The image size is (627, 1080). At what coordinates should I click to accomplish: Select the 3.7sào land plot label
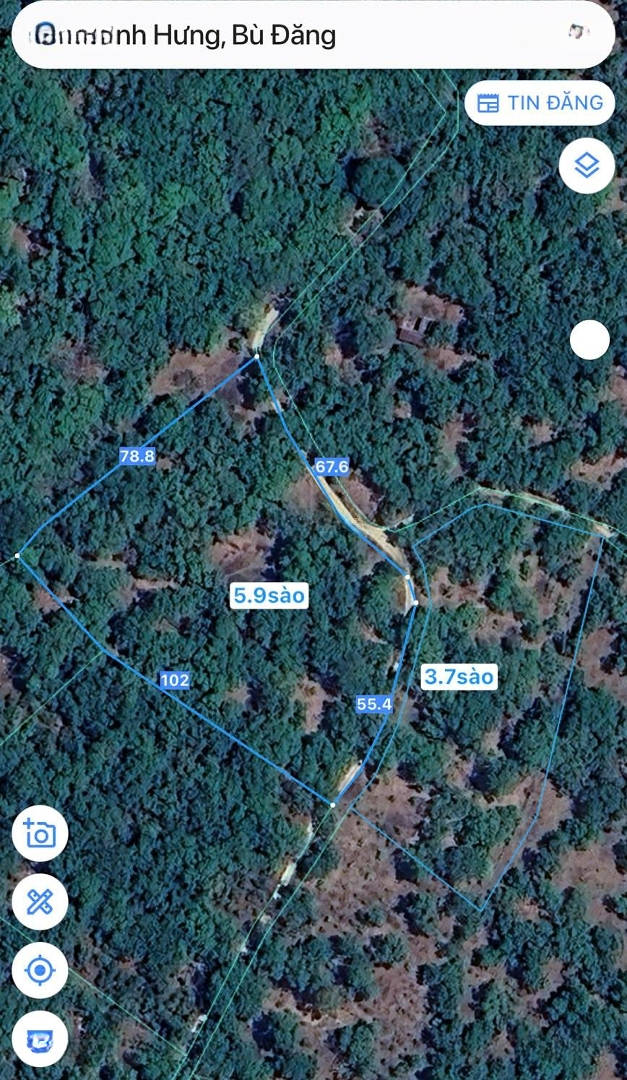click(x=458, y=677)
